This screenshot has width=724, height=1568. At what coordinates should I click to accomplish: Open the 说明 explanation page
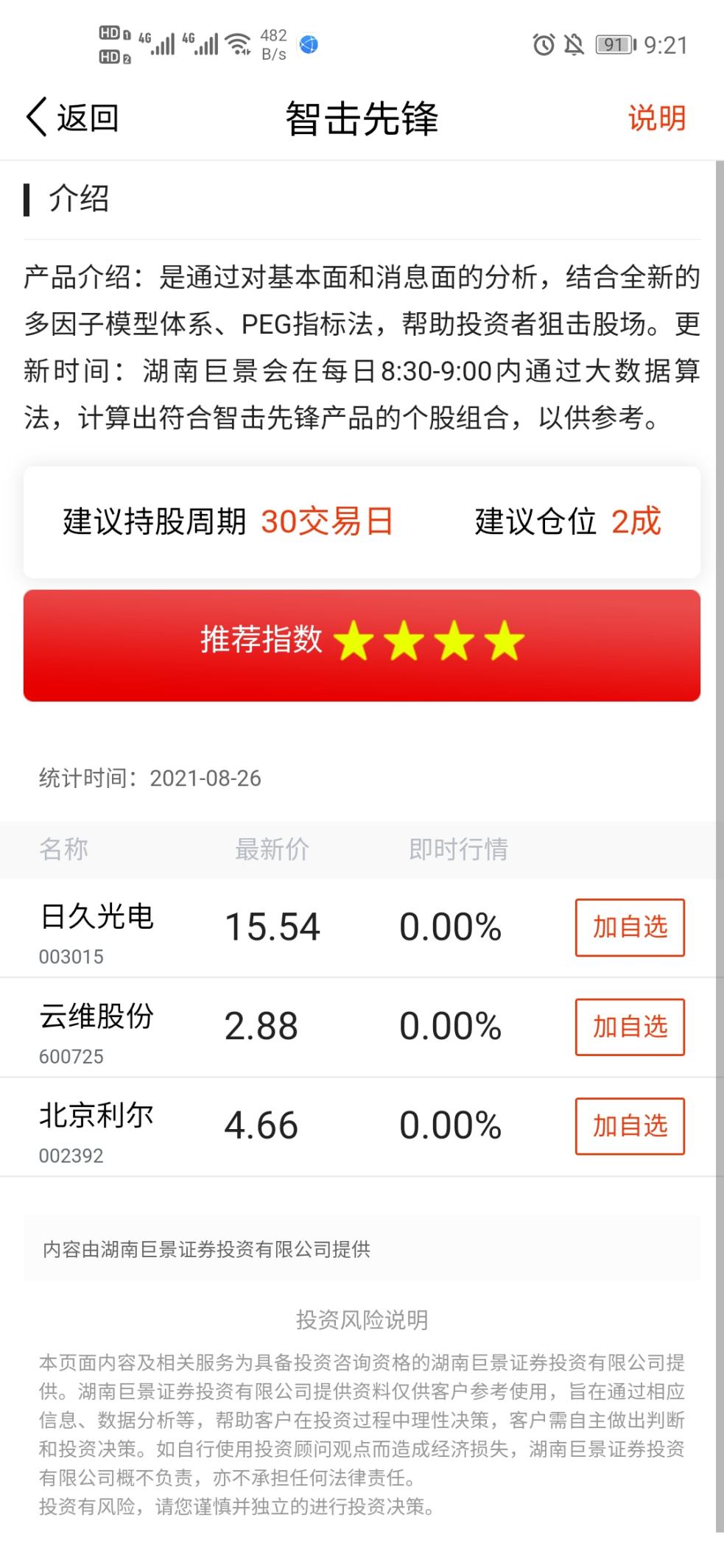pyautogui.click(x=656, y=118)
